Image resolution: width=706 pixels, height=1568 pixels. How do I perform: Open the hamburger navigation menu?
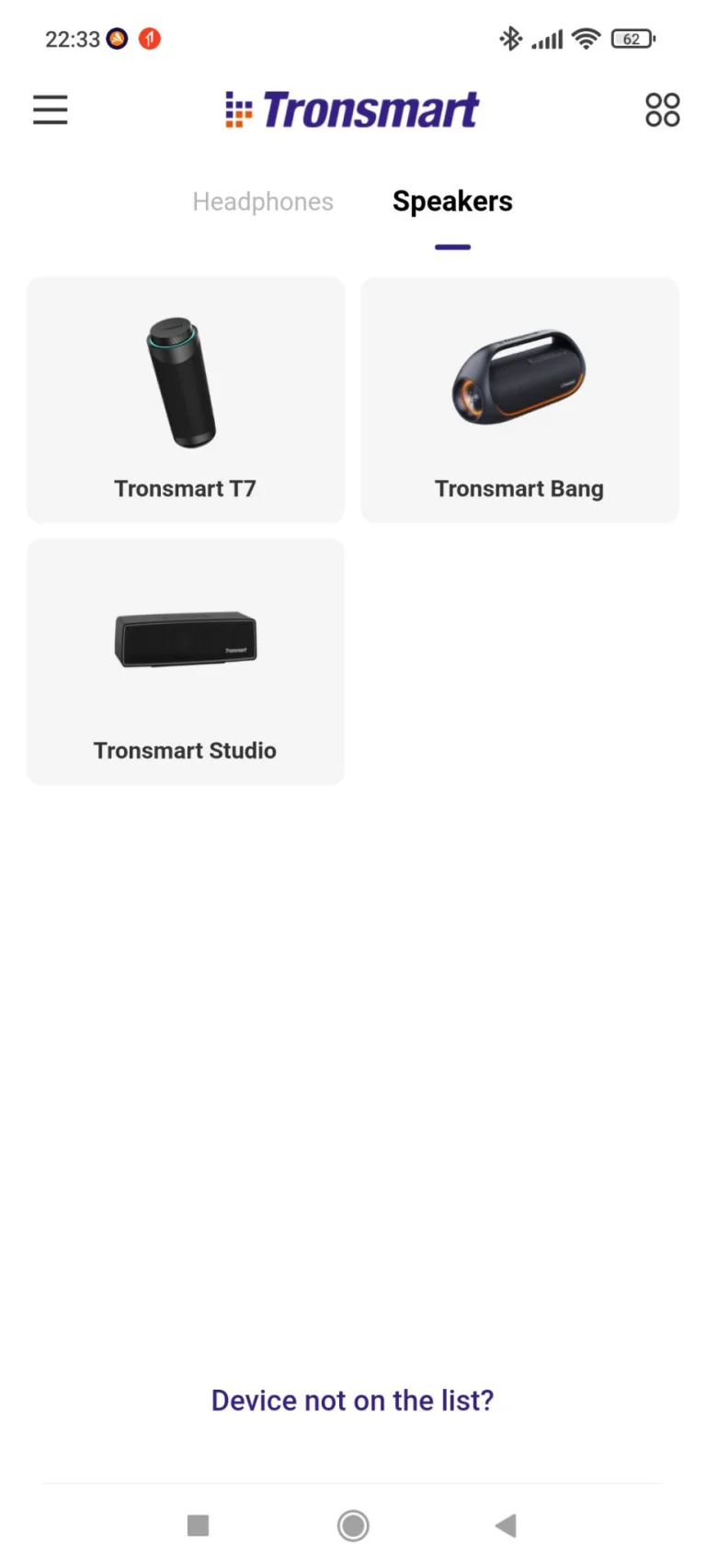tap(50, 109)
